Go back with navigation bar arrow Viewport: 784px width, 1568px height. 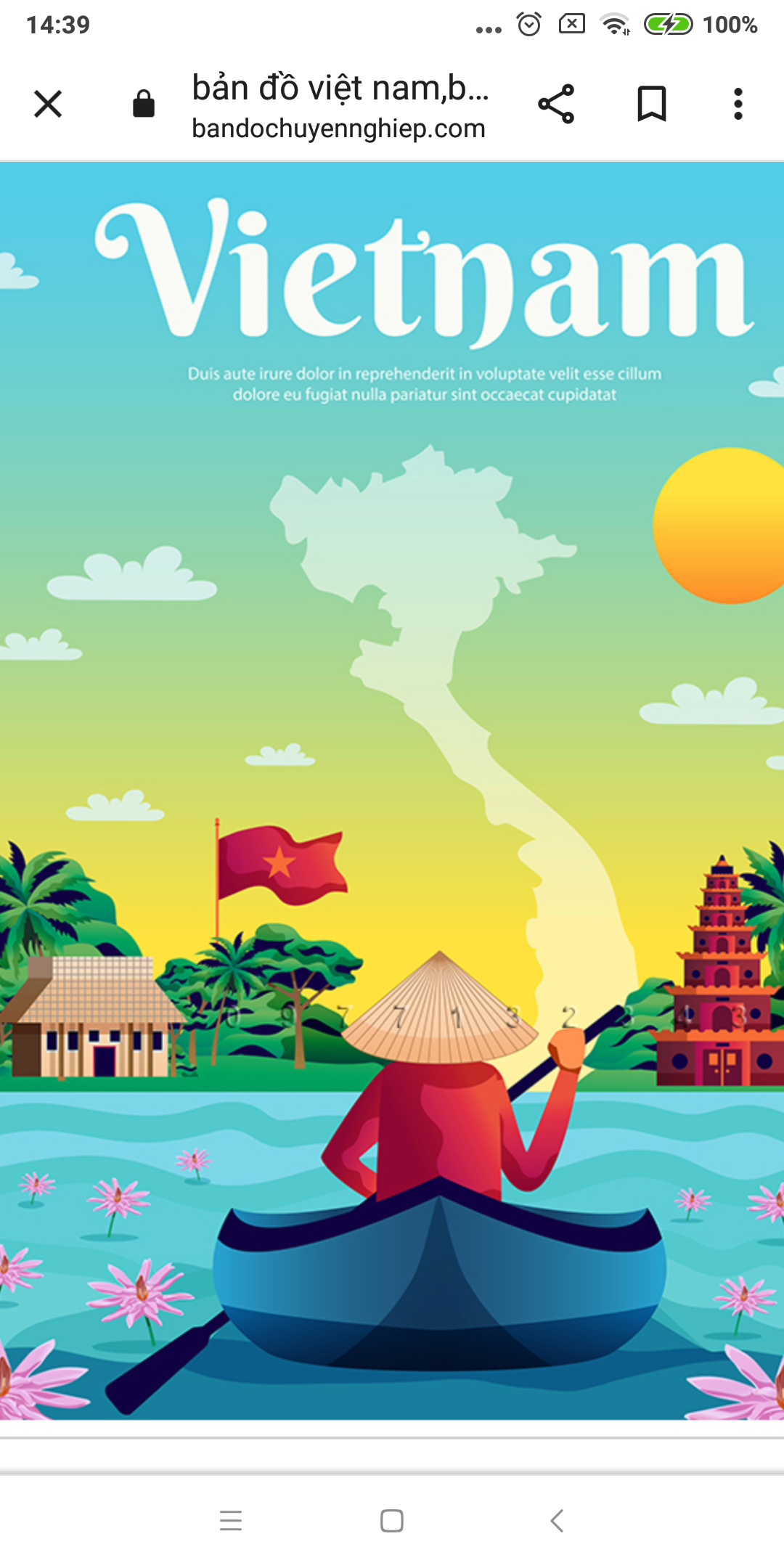[557, 1520]
